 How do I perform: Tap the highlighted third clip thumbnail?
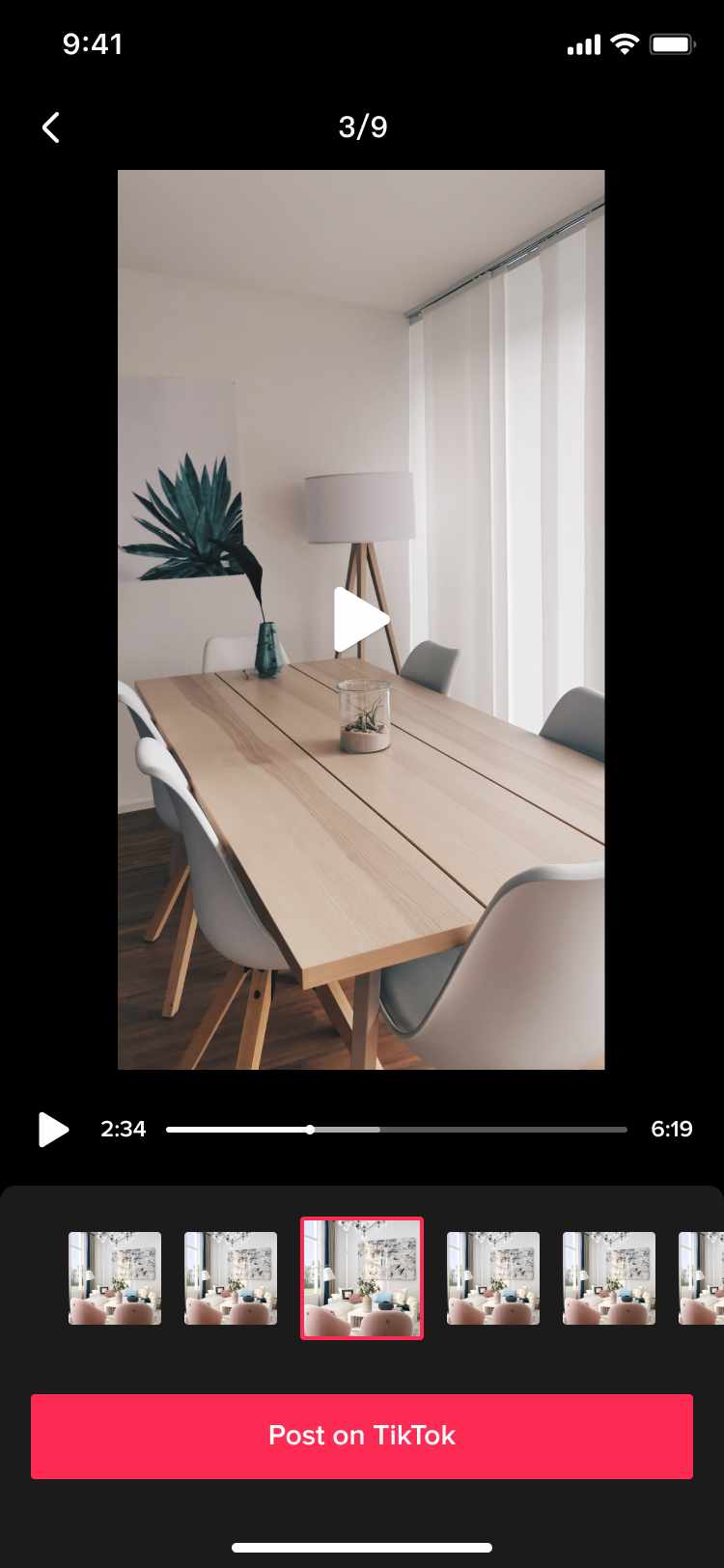362,1278
